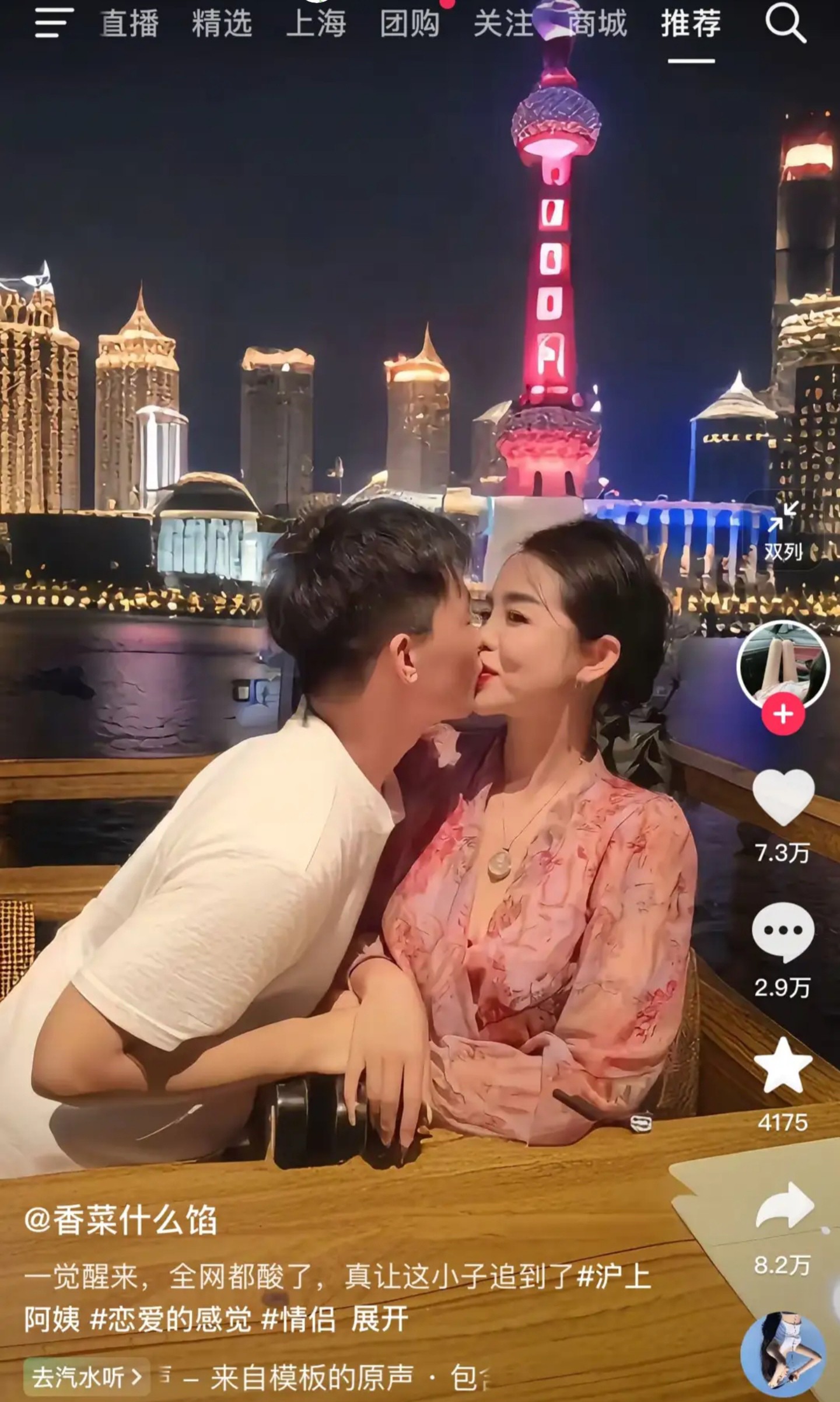
Task: Open the hamburger menu
Action: (54, 23)
